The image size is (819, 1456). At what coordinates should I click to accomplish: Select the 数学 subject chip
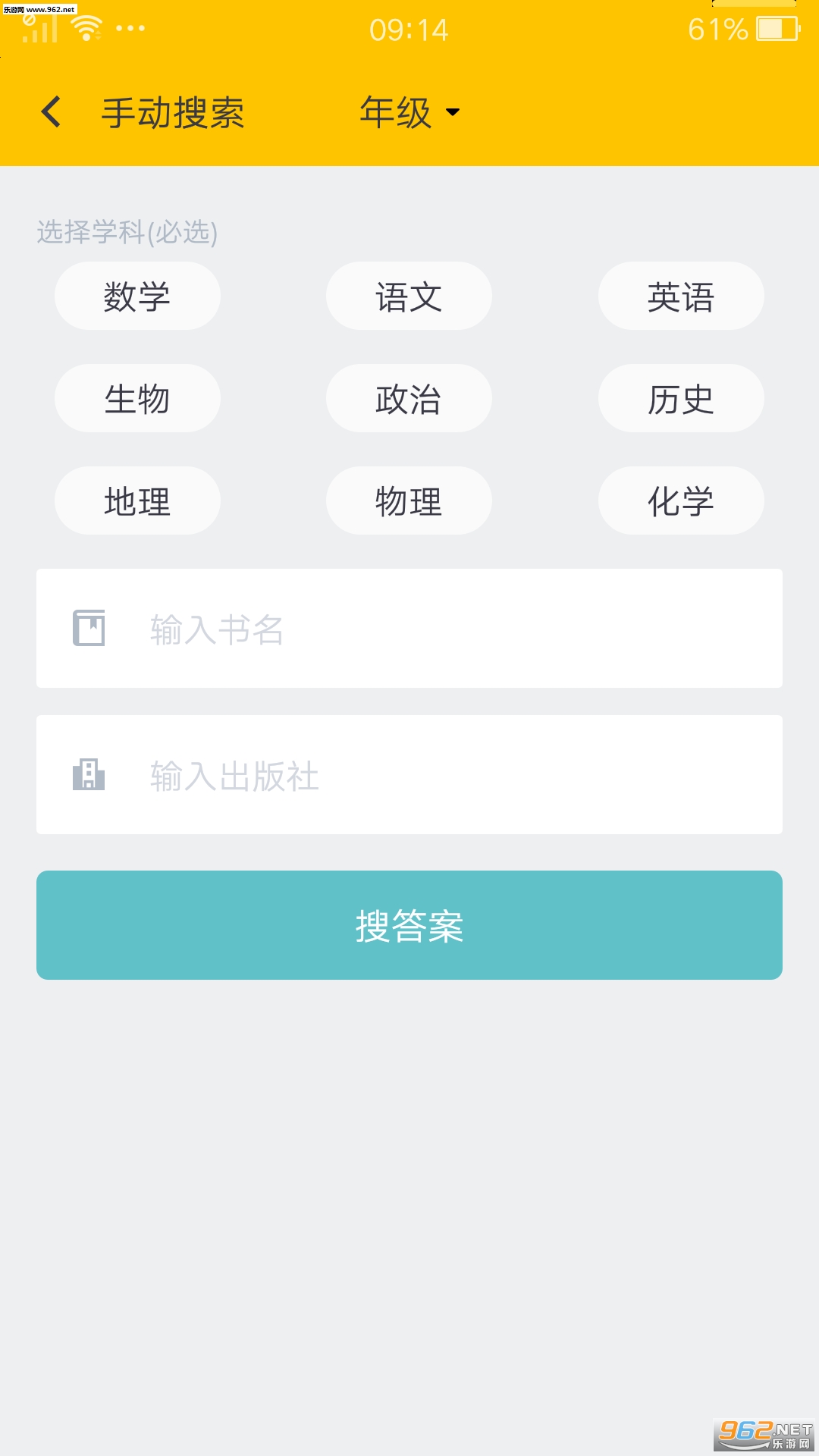point(137,296)
